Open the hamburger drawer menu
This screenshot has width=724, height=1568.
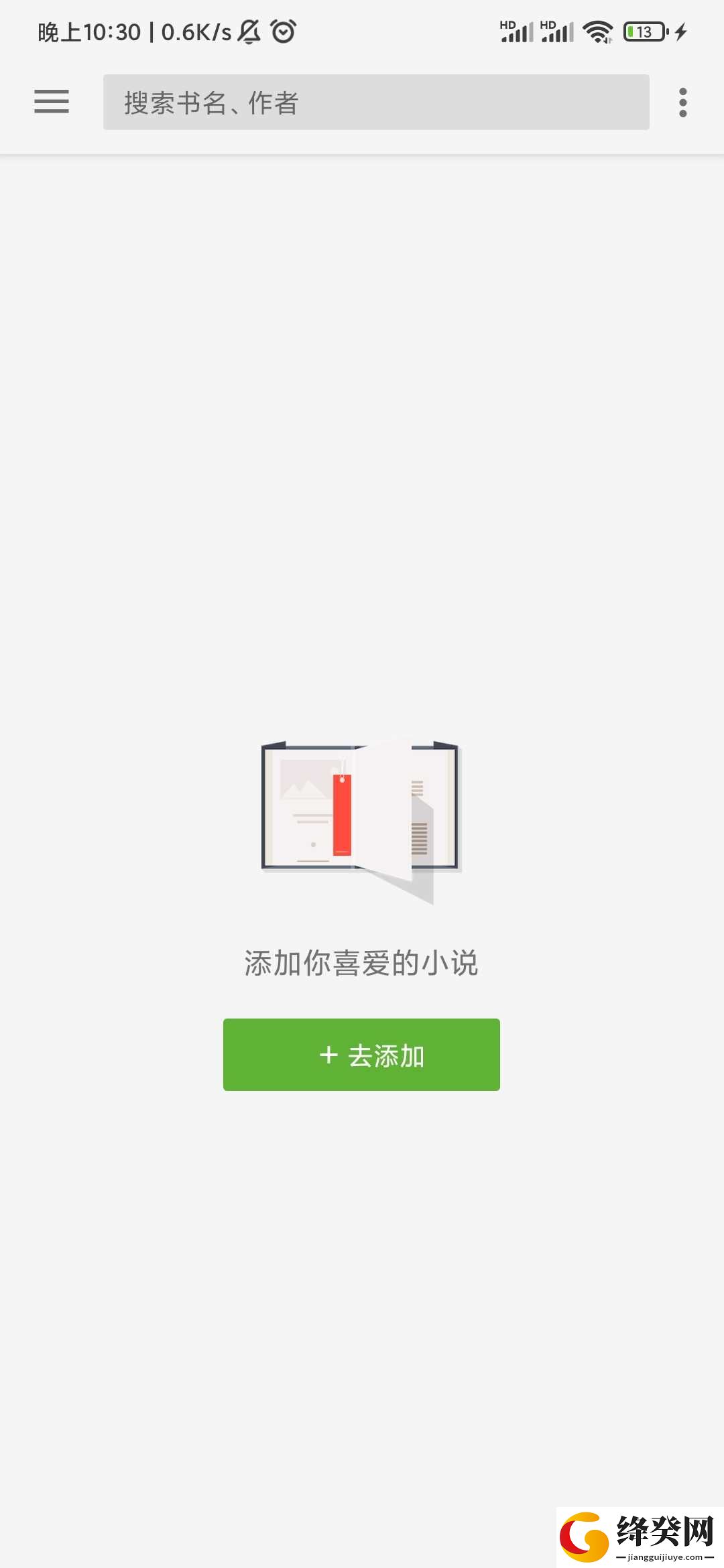click(52, 102)
